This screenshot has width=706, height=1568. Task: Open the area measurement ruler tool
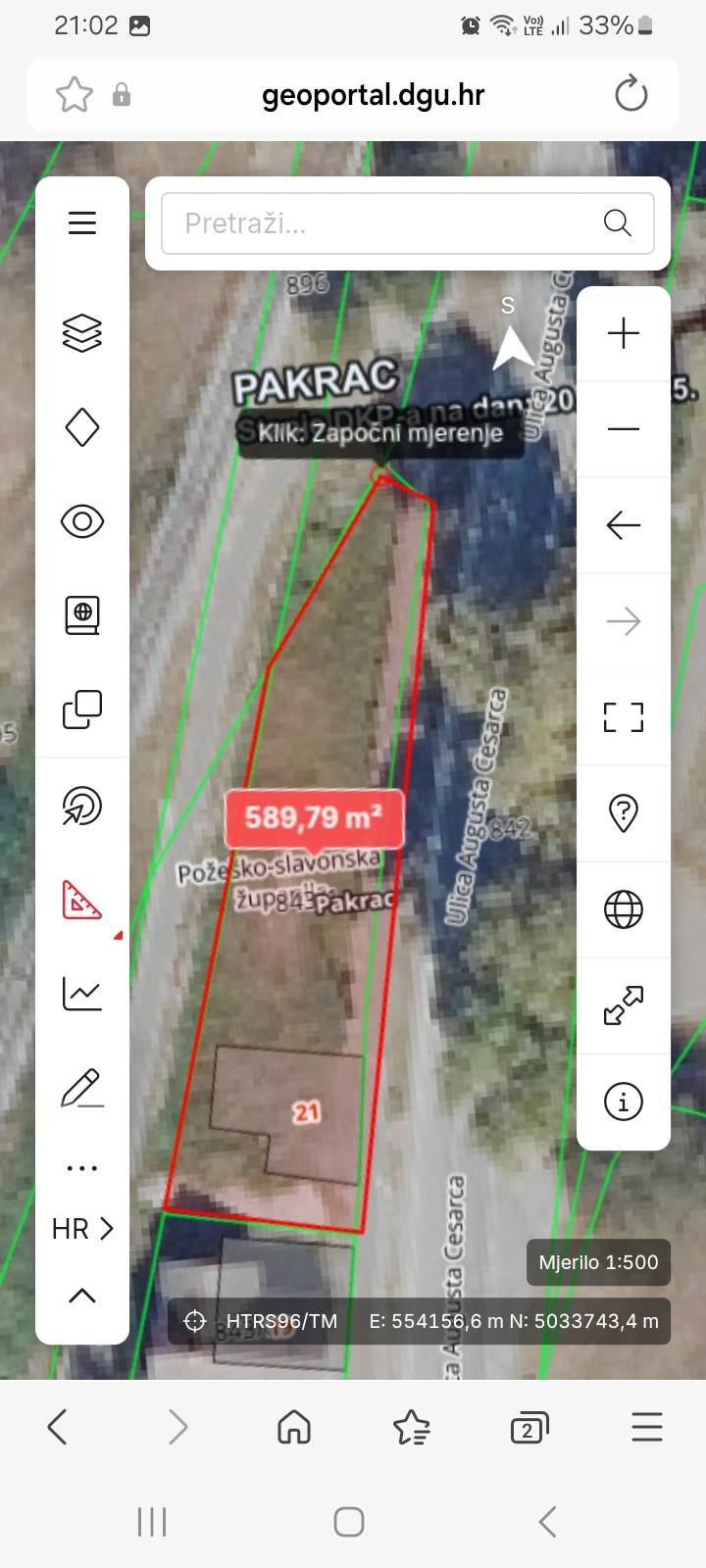tap(82, 899)
